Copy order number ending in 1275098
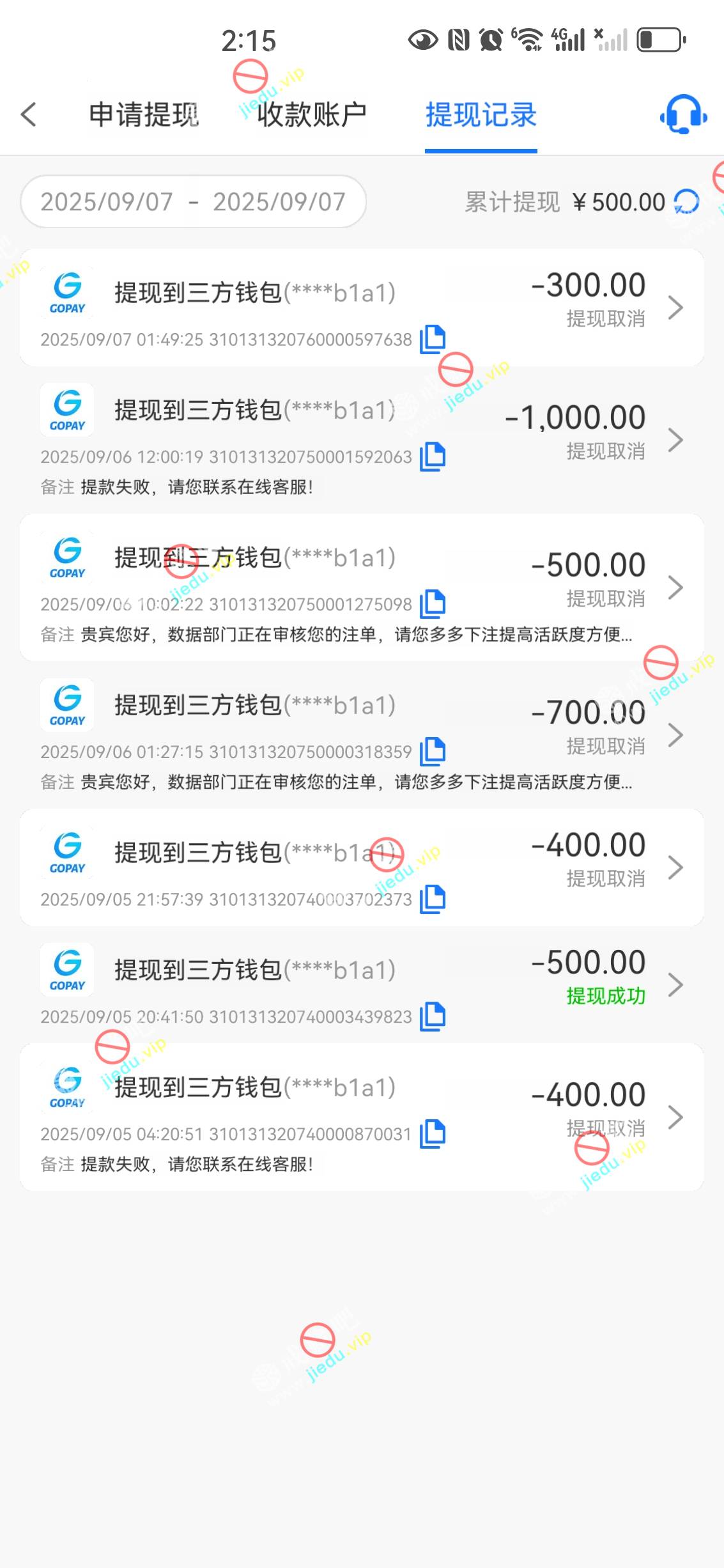Image resolution: width=724 pixels, height=1568 pixels. pos(433,604)
